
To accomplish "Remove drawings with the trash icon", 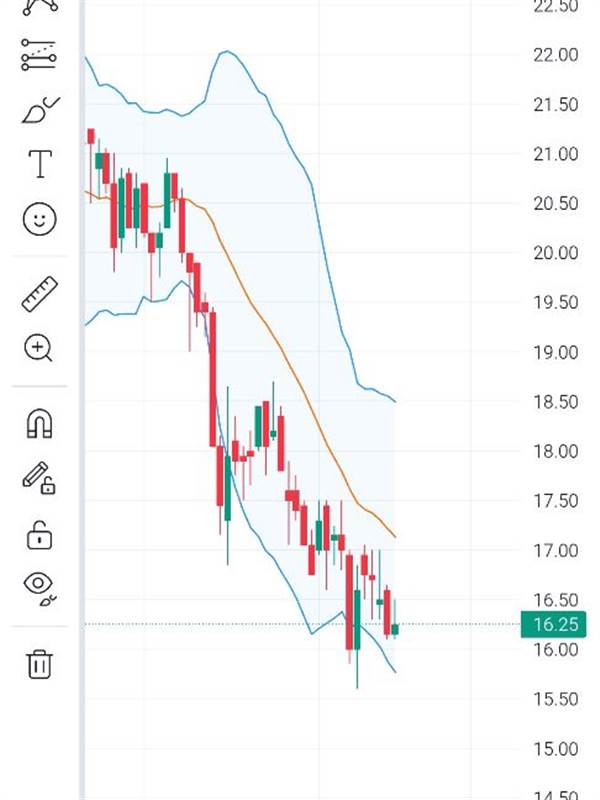I will [39, 663].
